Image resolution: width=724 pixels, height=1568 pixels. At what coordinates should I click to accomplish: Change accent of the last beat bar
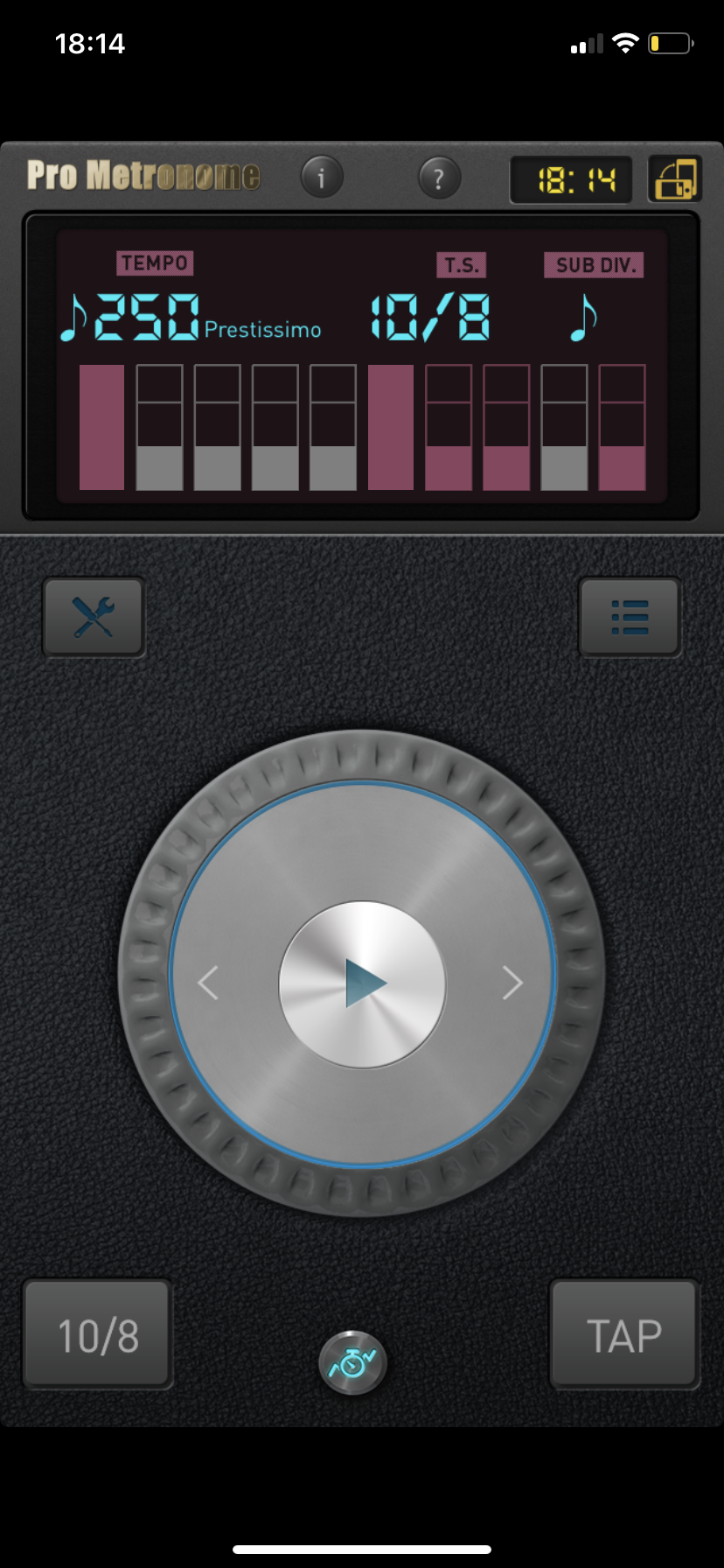click(x=622, y=427)
